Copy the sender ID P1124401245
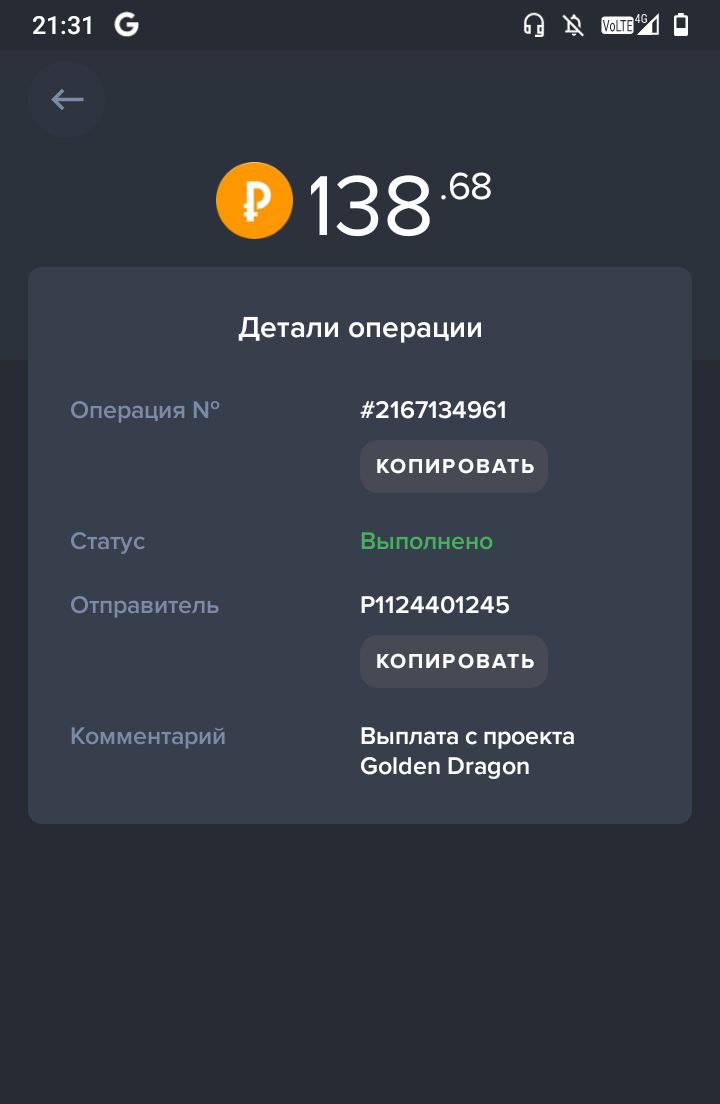The height and width of the screenshot is (1104, 720). (454, 661)
